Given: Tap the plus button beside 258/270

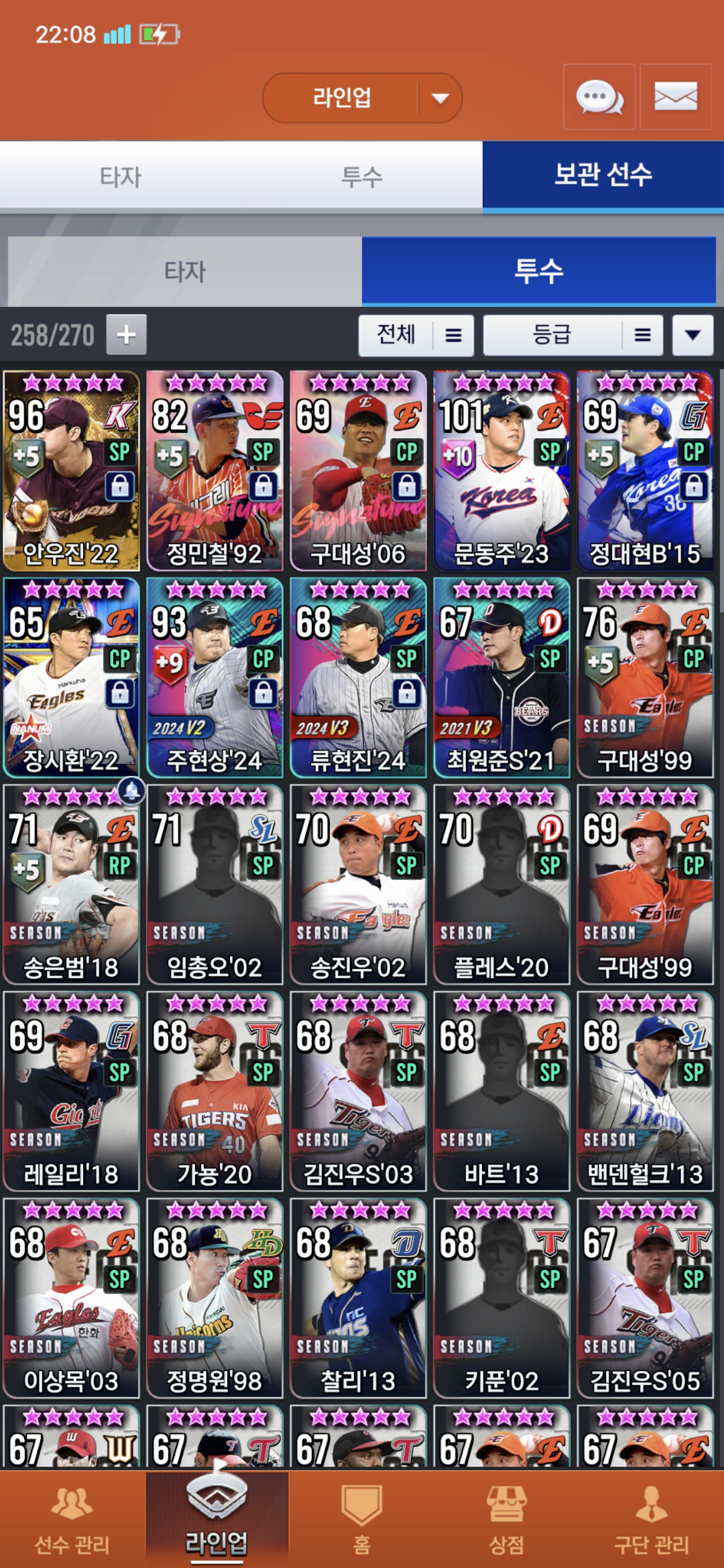Looking at the screenshot, I should pos(126,334).
